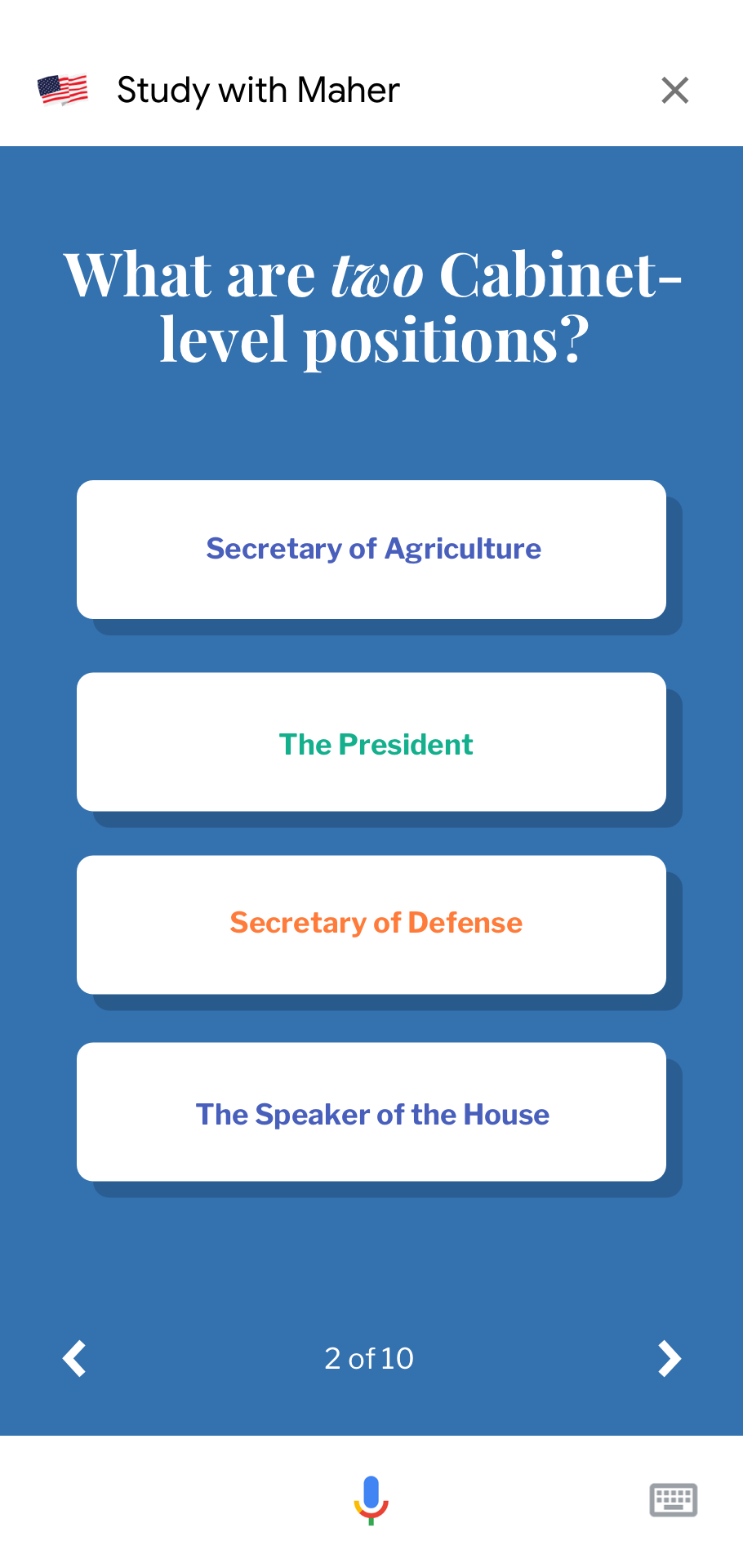Select The Speaker of the House answer
743x1568 pixels.
click(x=371, y=1112)
